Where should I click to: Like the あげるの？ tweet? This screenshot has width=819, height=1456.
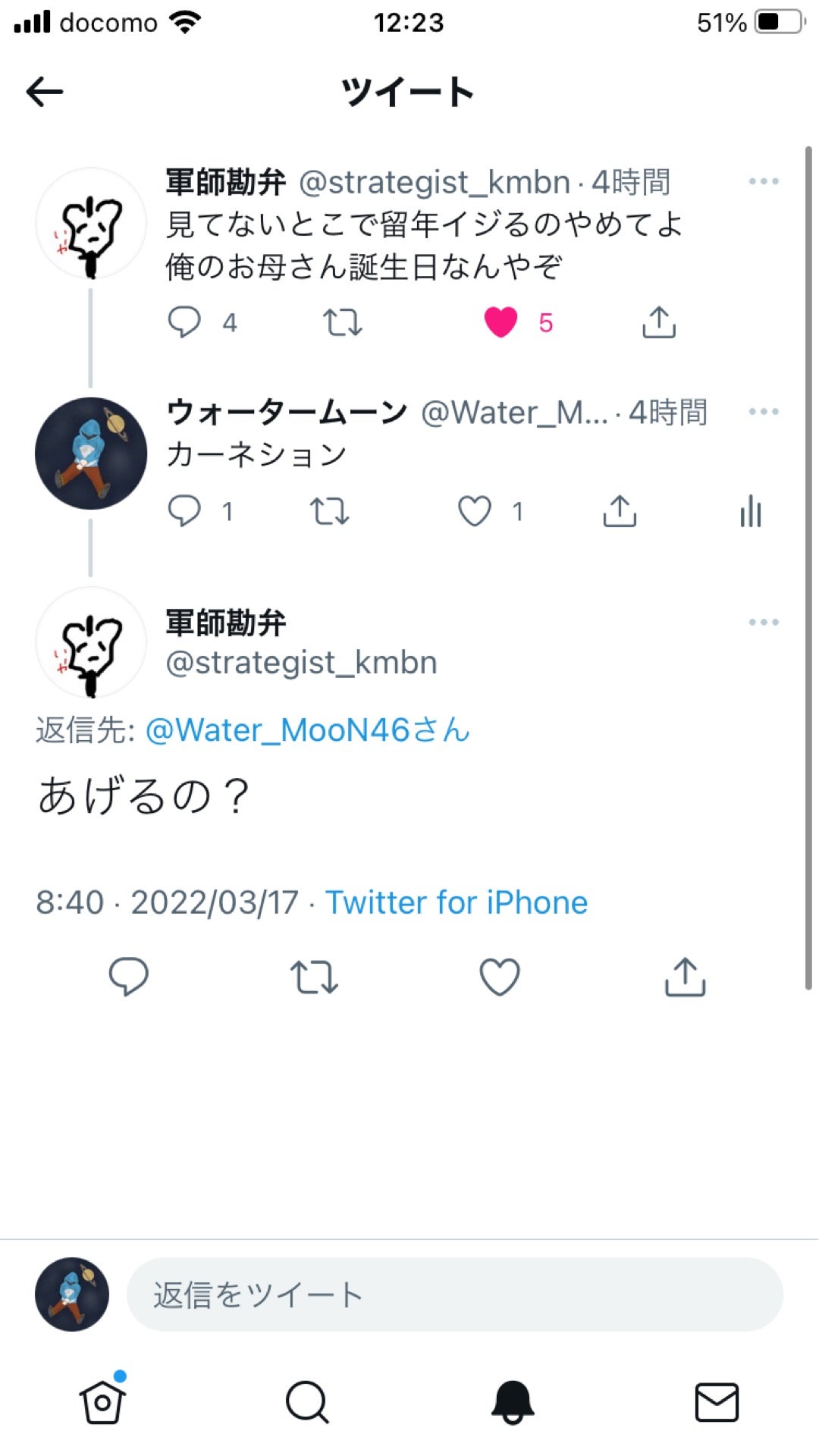pyautogui.click(x=499, y=978)
